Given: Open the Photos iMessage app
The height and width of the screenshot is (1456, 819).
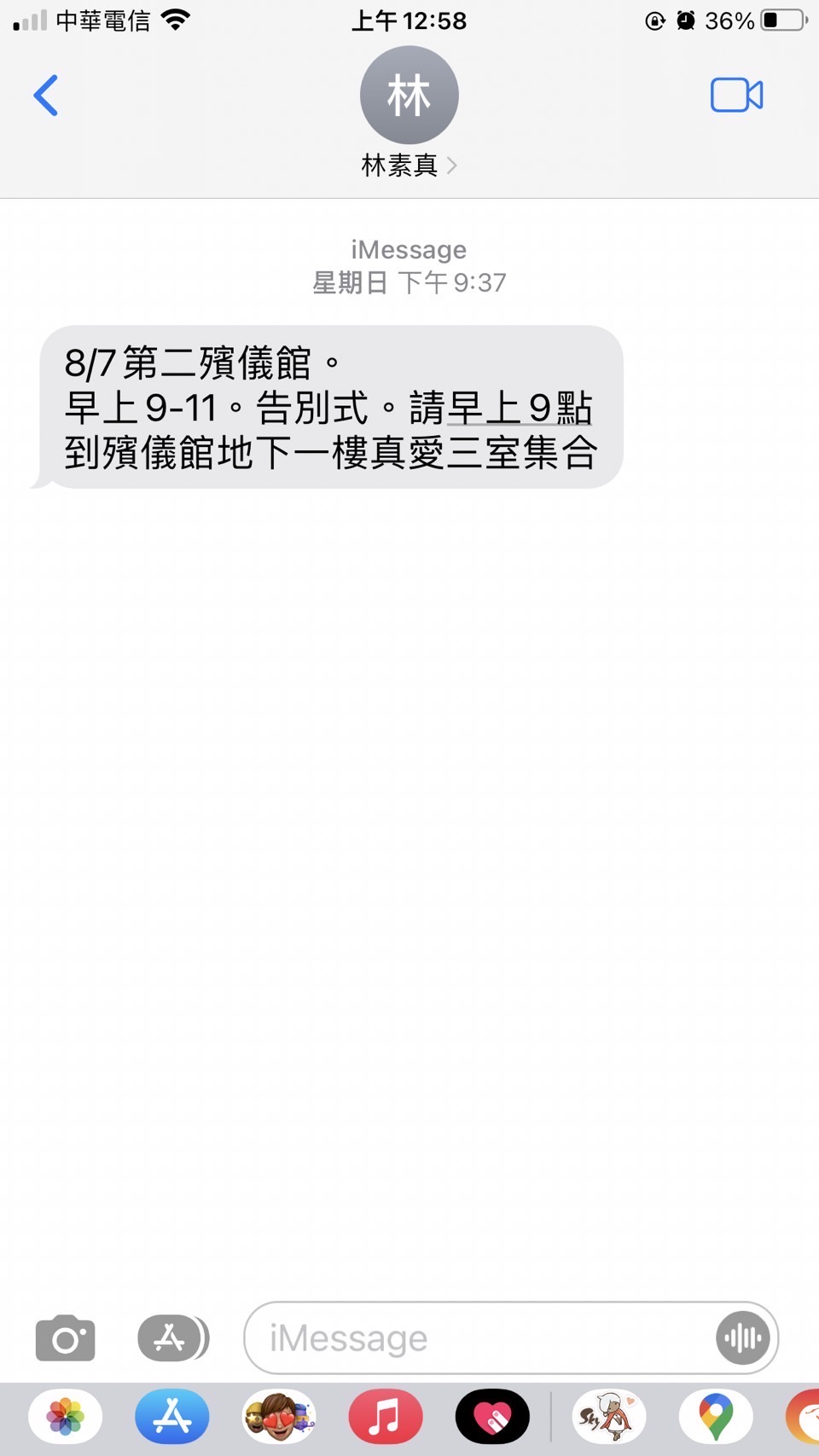Looking at the screenshot, I should click(x=66, y=1417).
